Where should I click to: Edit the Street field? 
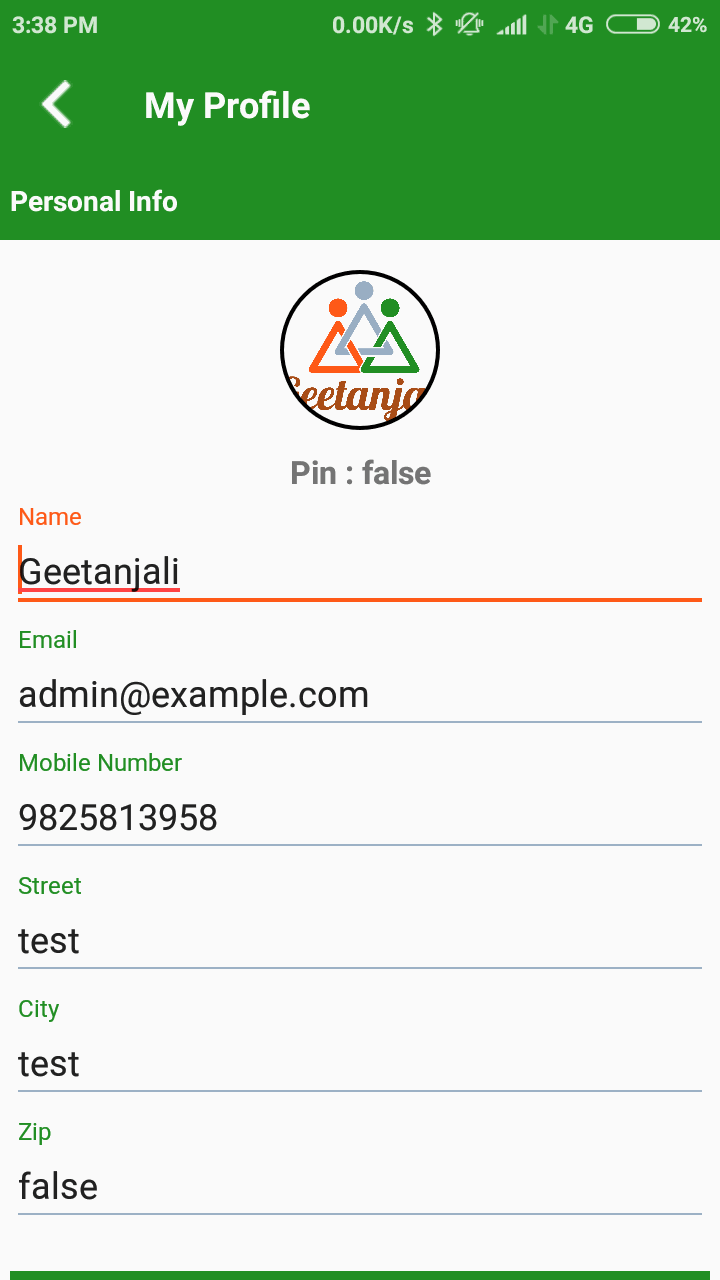tap(360, 941)
